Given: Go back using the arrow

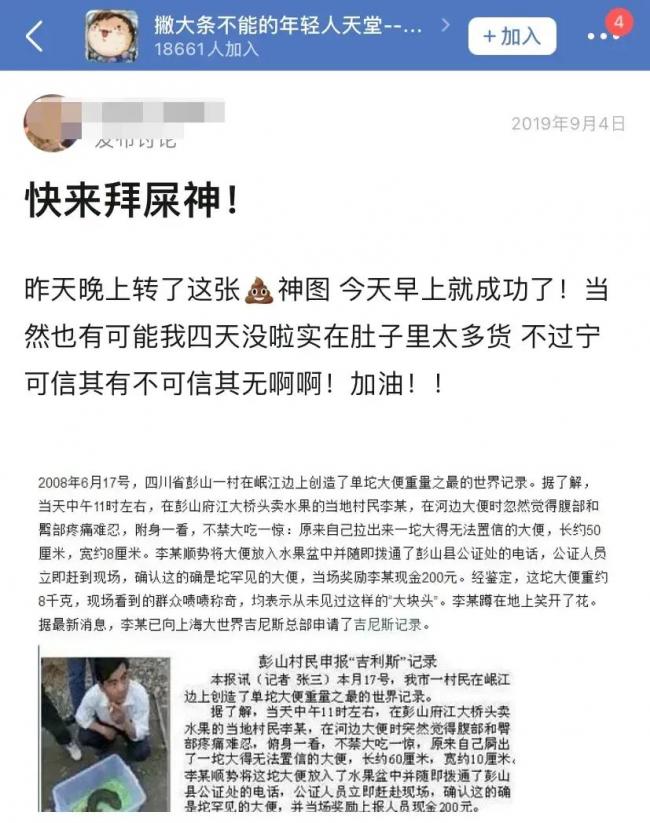Looking at the screenshot, I should coord(35,36).
